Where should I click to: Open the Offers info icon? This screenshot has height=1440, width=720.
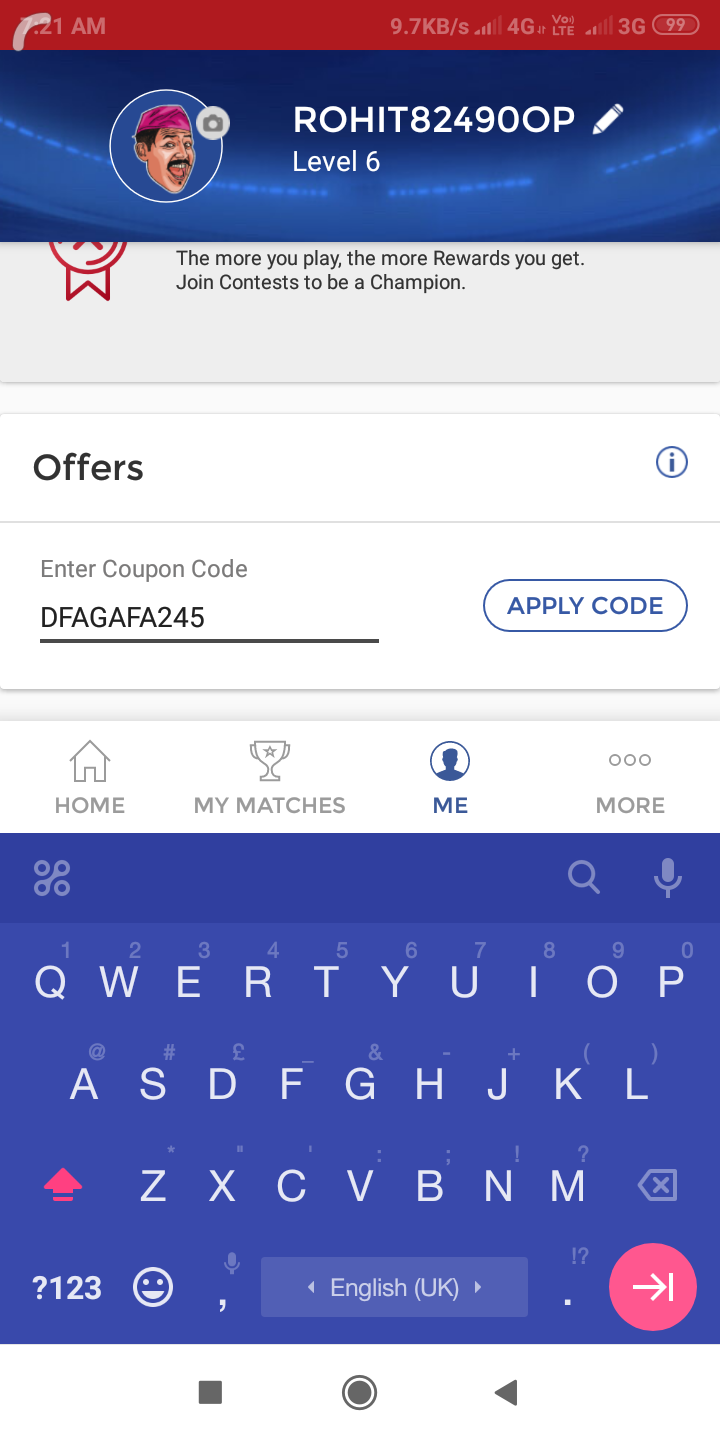(671, 462)
